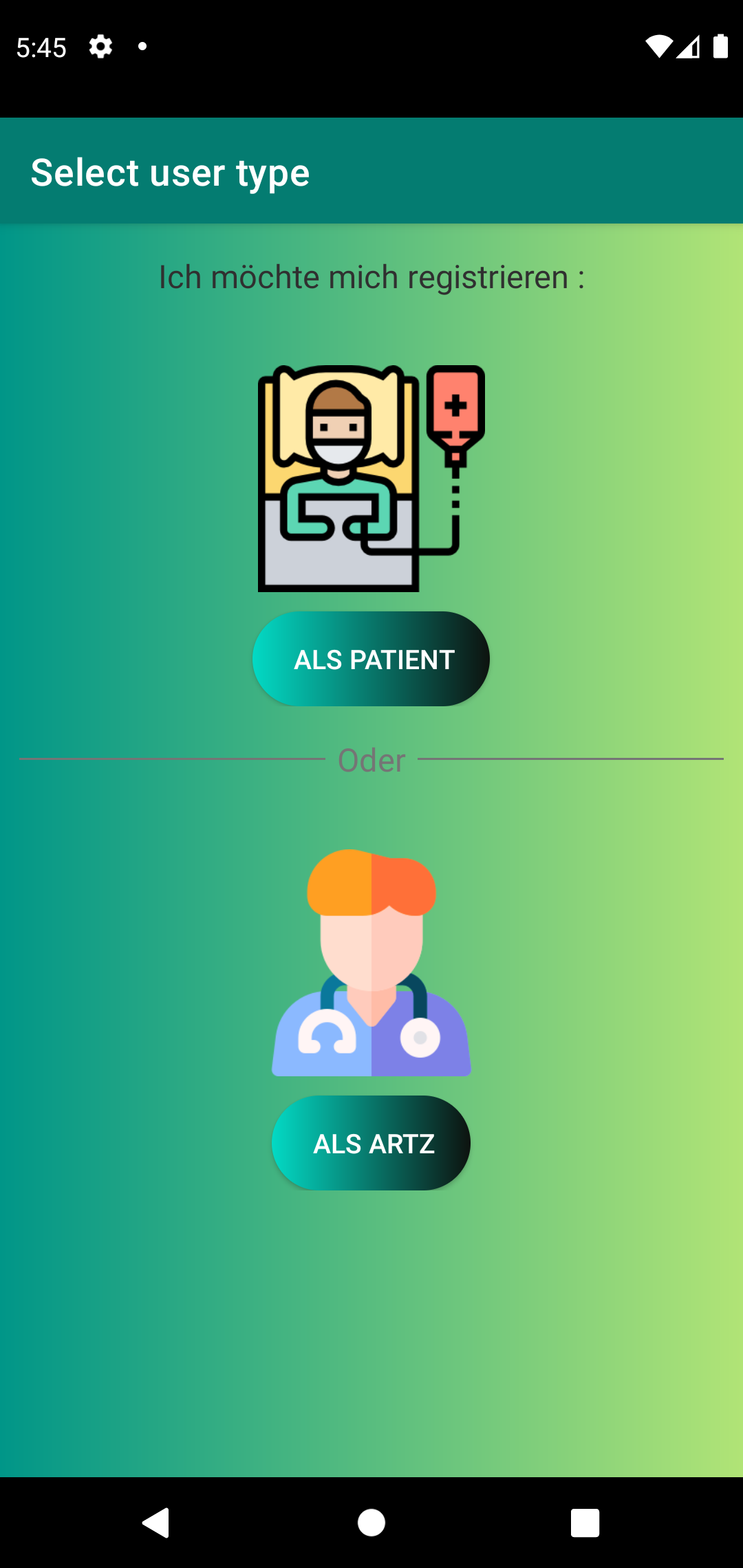Image resolution: width=743 pixels, height=1568 pixels.
Task: Tap the system home button
Action: click(x=371, y=1523)
